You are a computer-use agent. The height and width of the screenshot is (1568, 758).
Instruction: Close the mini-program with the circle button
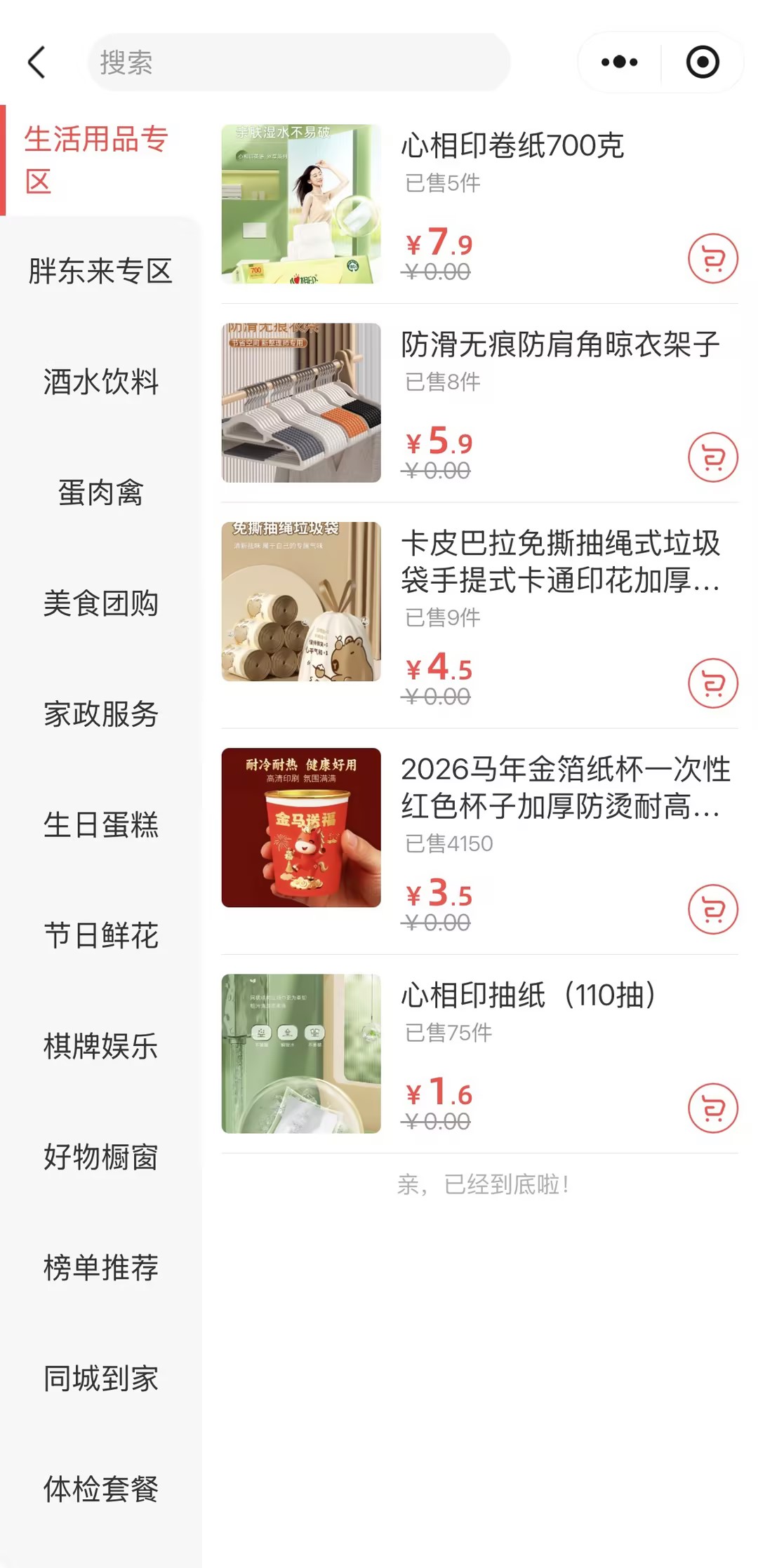[x=702, y=62]
